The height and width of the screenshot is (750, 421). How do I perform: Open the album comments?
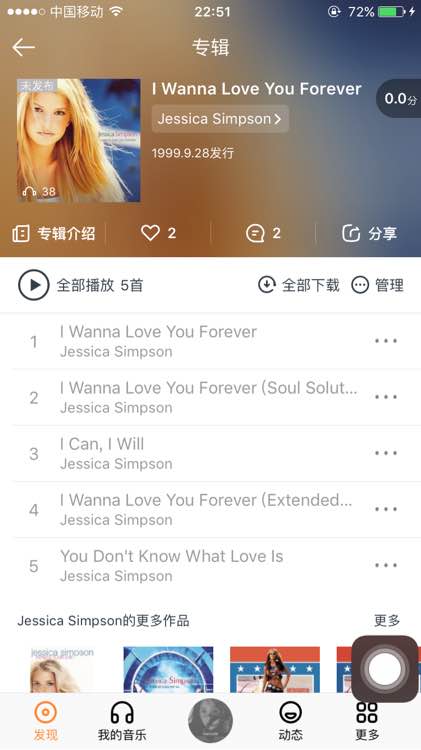click(263, 233)
